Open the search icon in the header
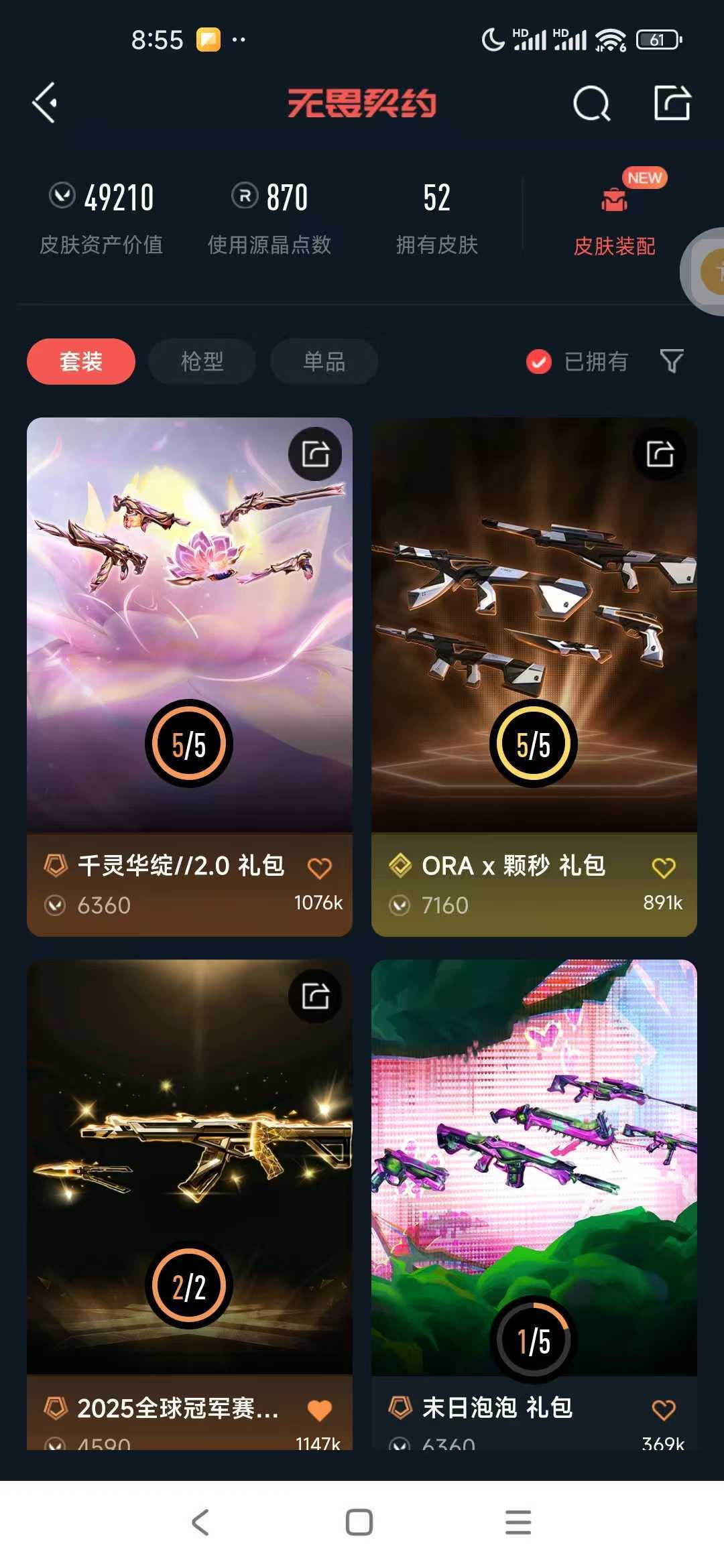The width and height of the screenshot is (724, 1568). [591, 104]
